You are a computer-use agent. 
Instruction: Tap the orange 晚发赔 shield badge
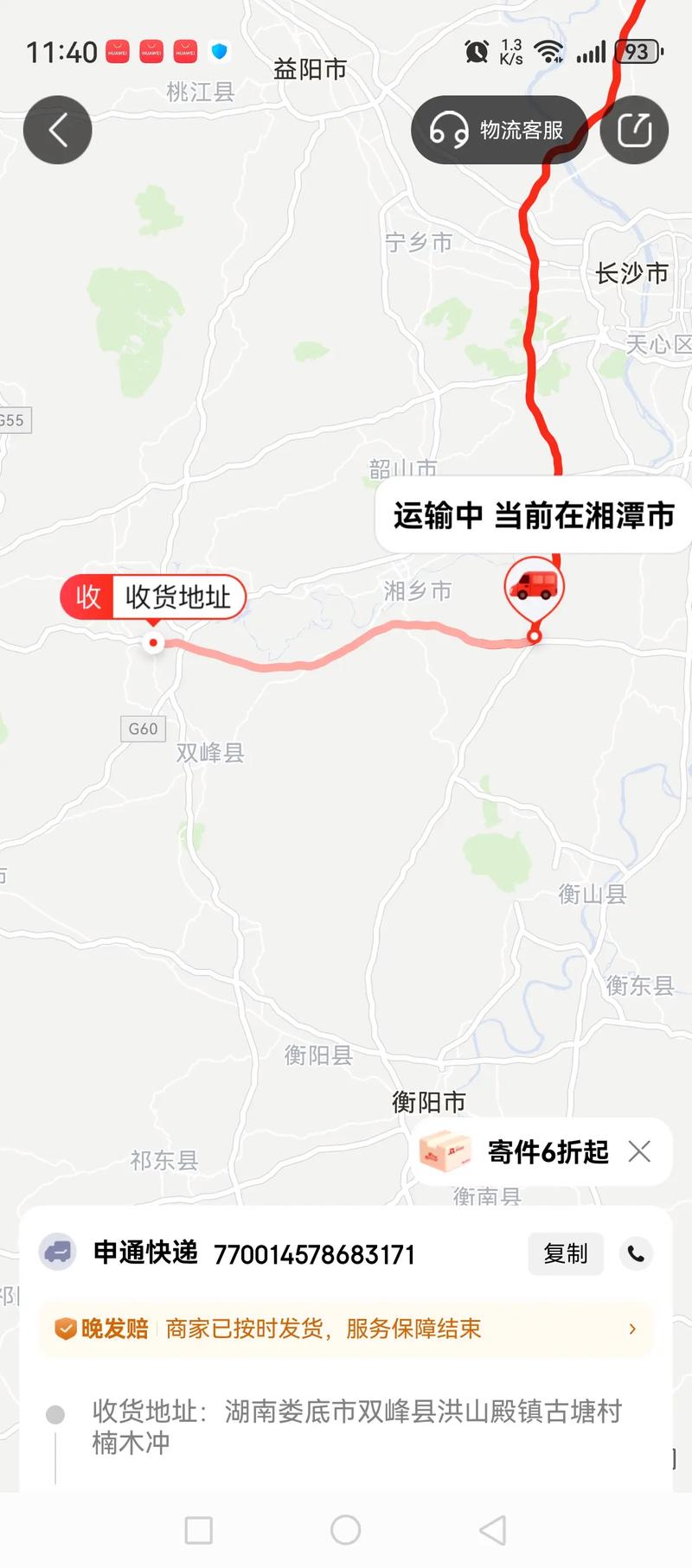coord(65,1329)
